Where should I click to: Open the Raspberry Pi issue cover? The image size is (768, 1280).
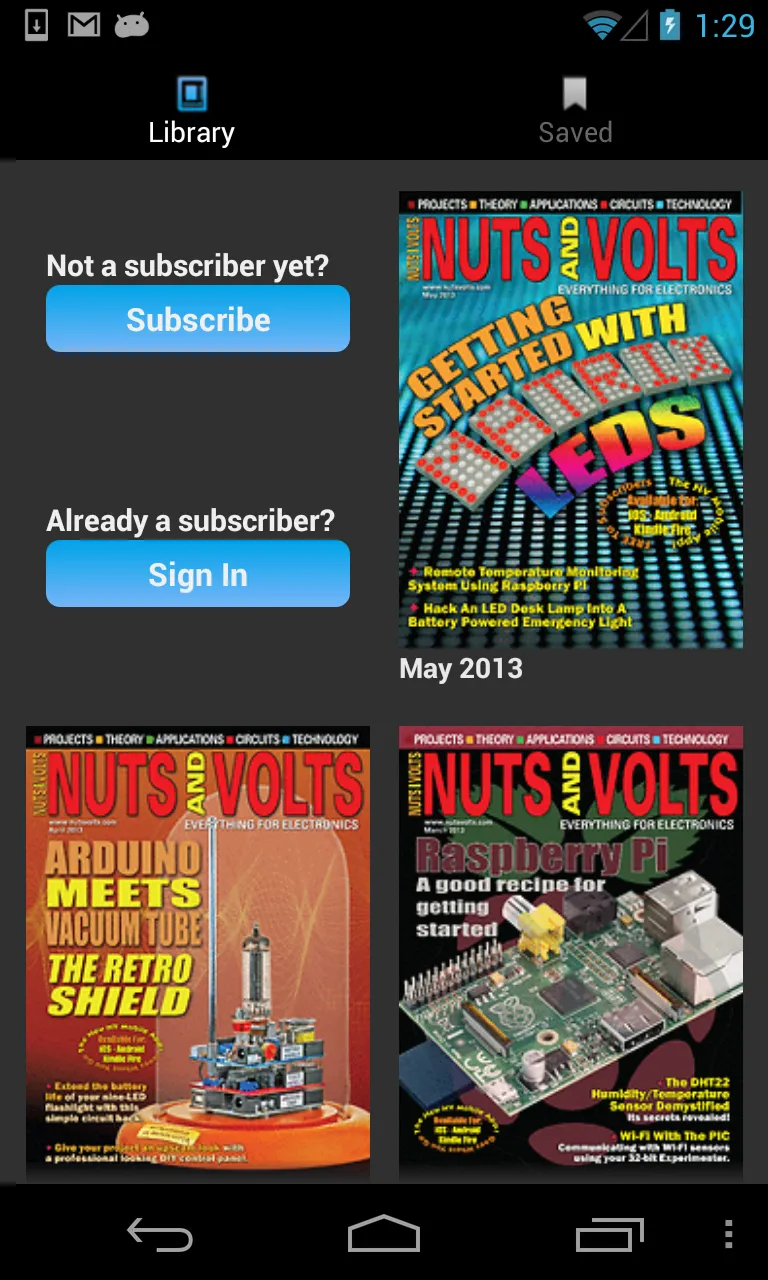pos(571,954)
